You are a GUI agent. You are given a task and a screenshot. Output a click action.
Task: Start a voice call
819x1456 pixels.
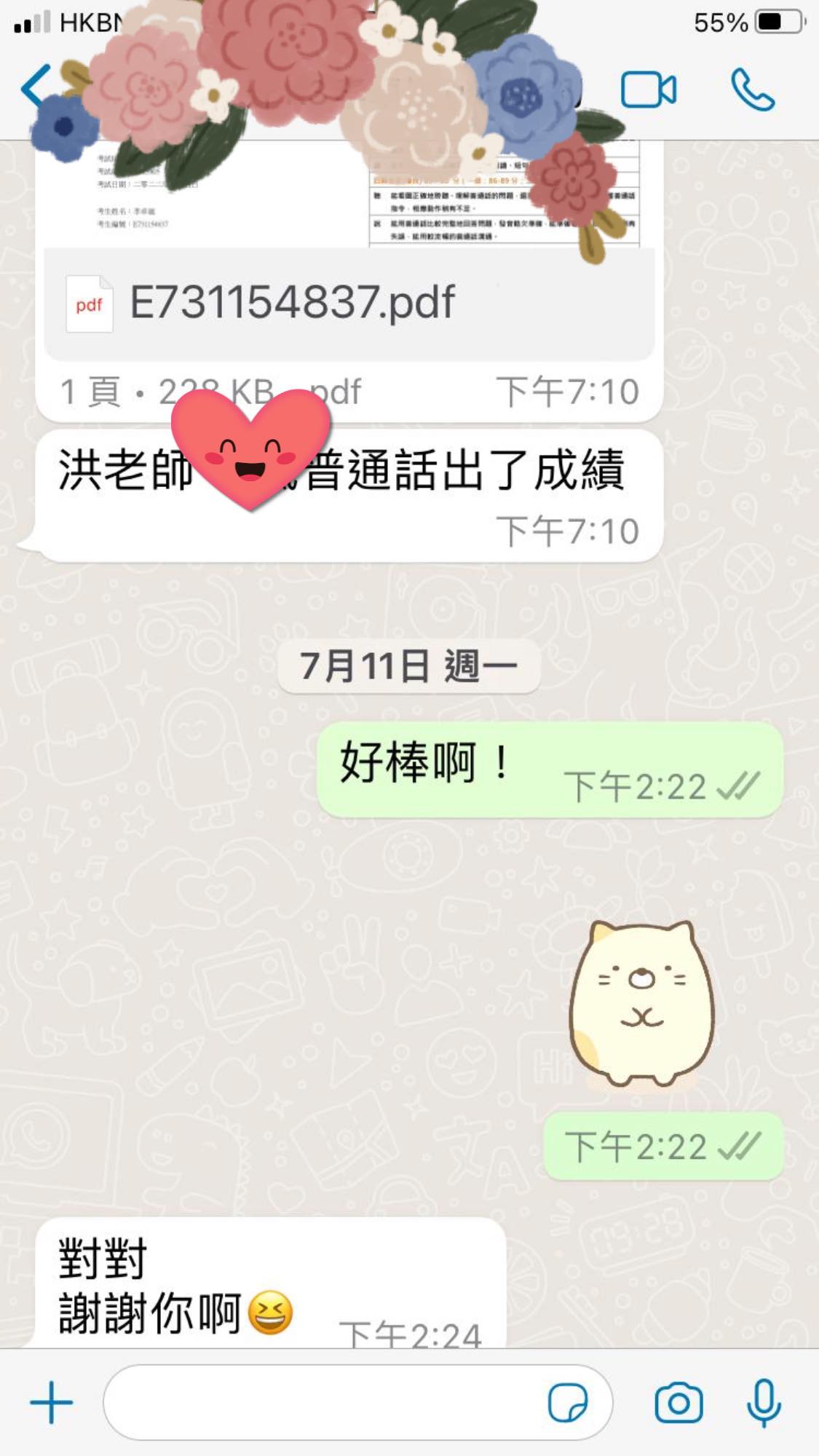pos(753,90)
